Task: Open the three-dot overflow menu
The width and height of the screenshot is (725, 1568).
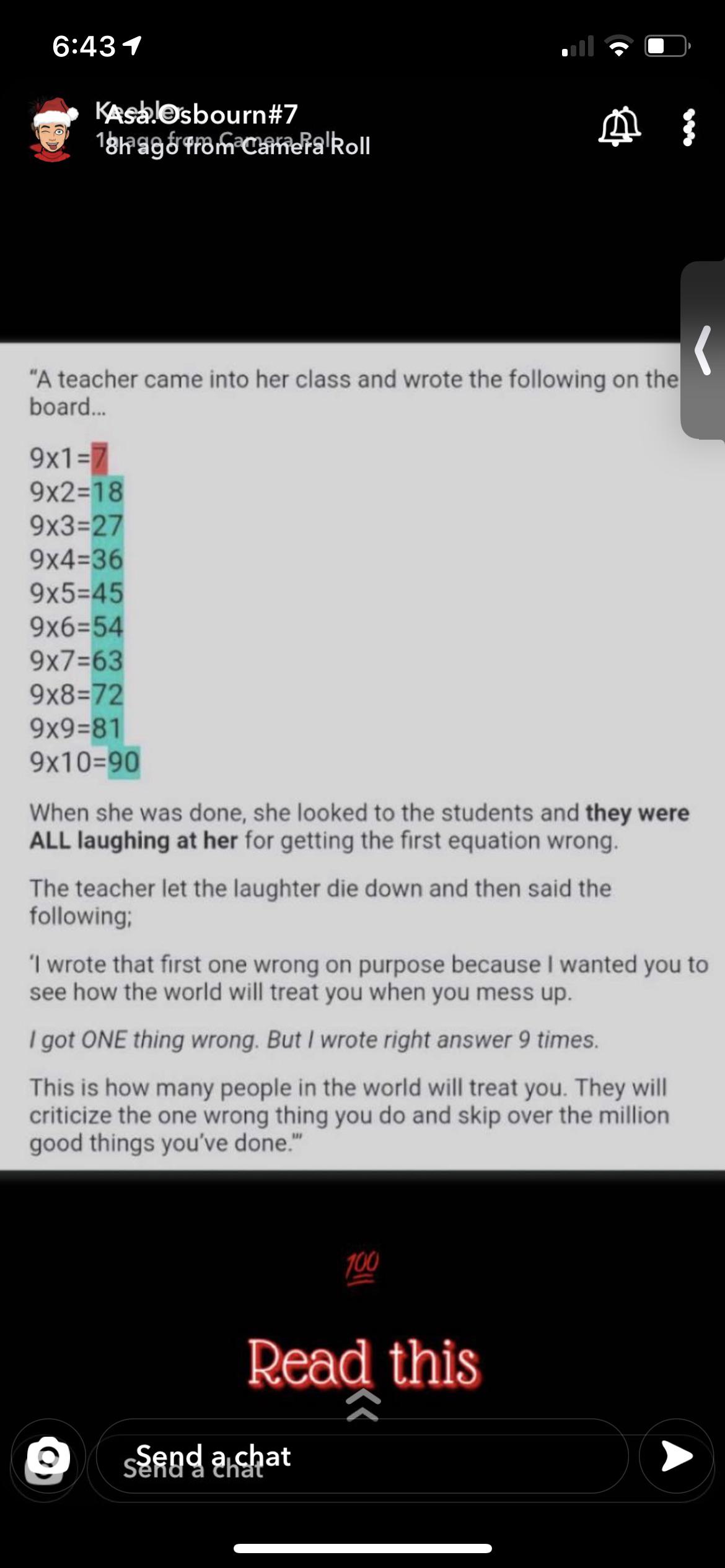Action: [x=688, y=128]
